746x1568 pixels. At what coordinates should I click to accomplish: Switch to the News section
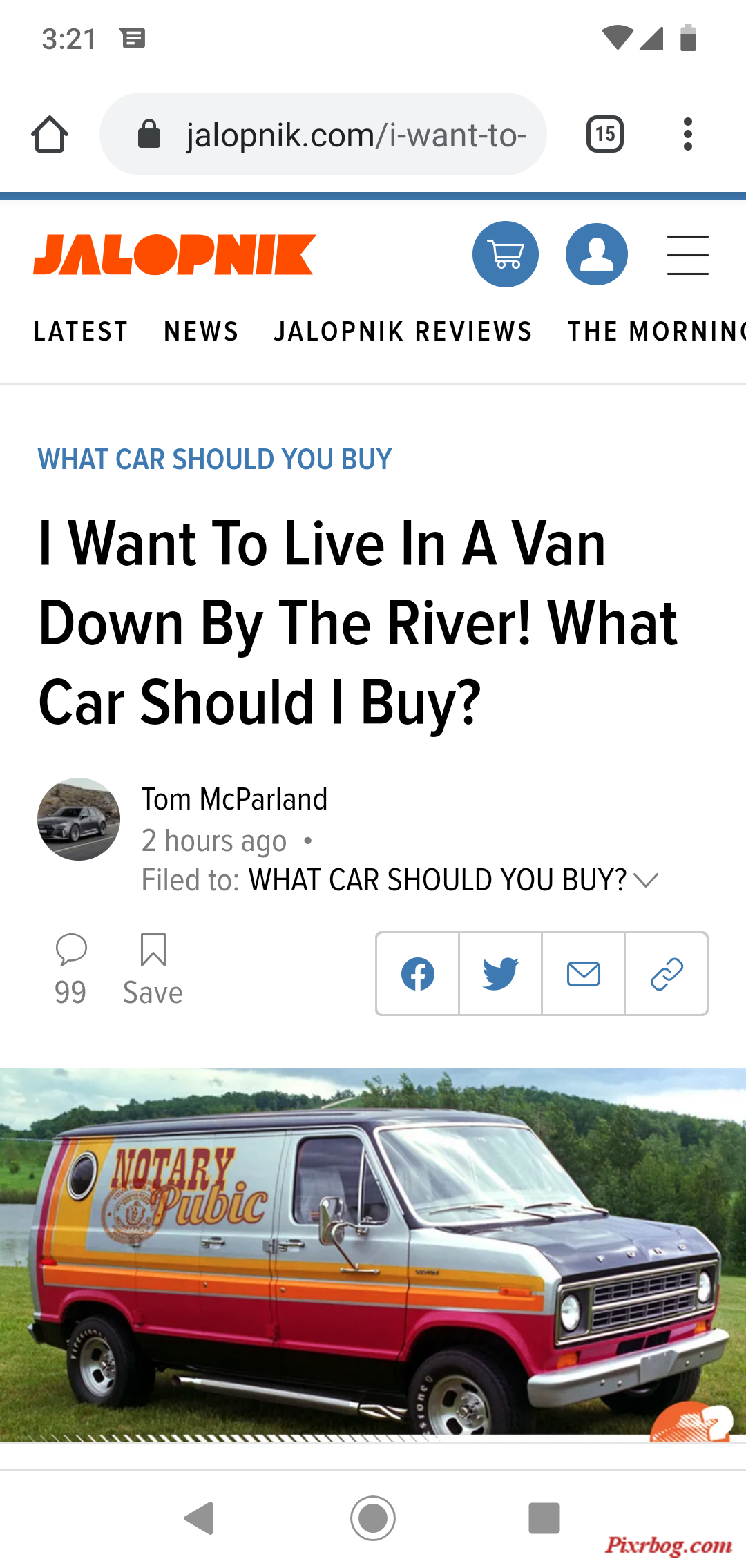pyautogui.click(x=201, y=332)
